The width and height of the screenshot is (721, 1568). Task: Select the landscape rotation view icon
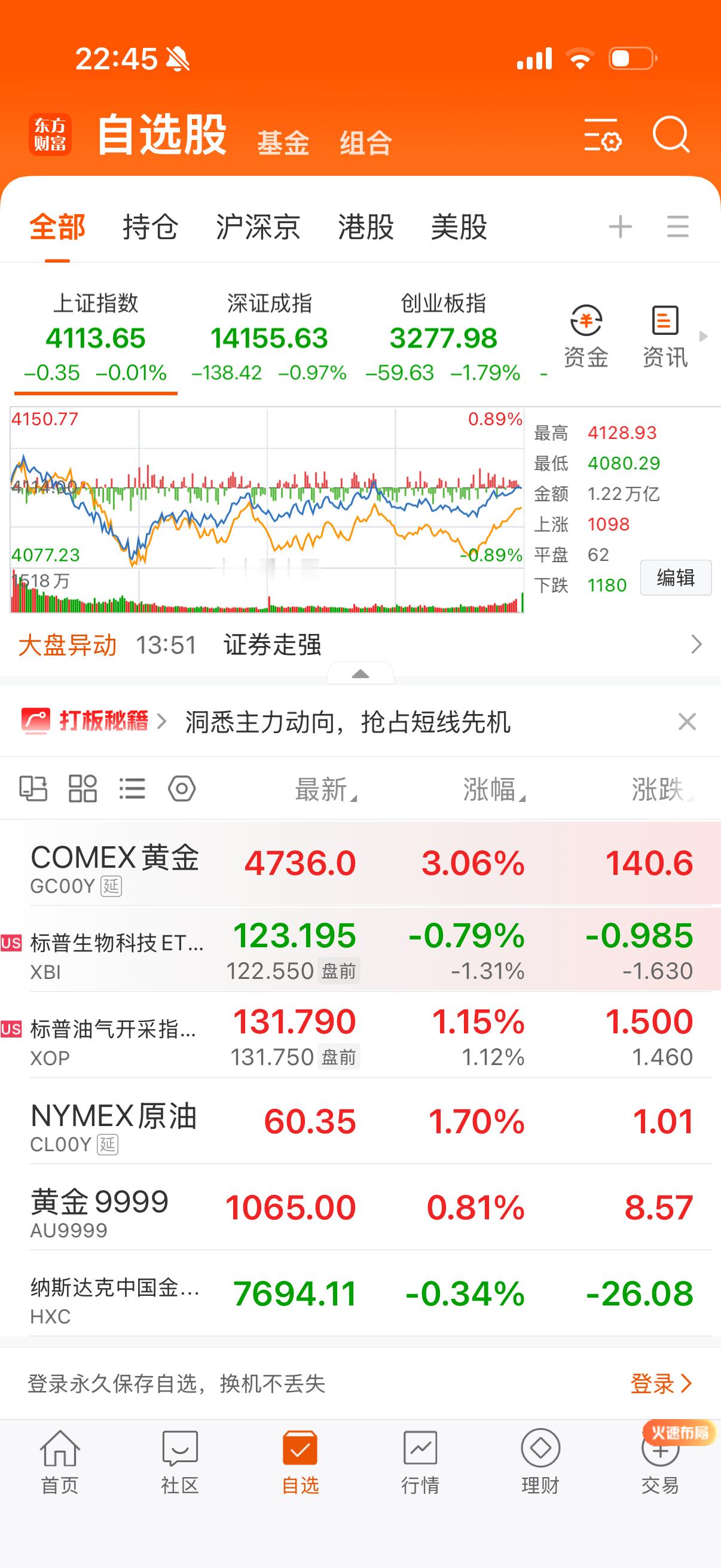(35, 788)
